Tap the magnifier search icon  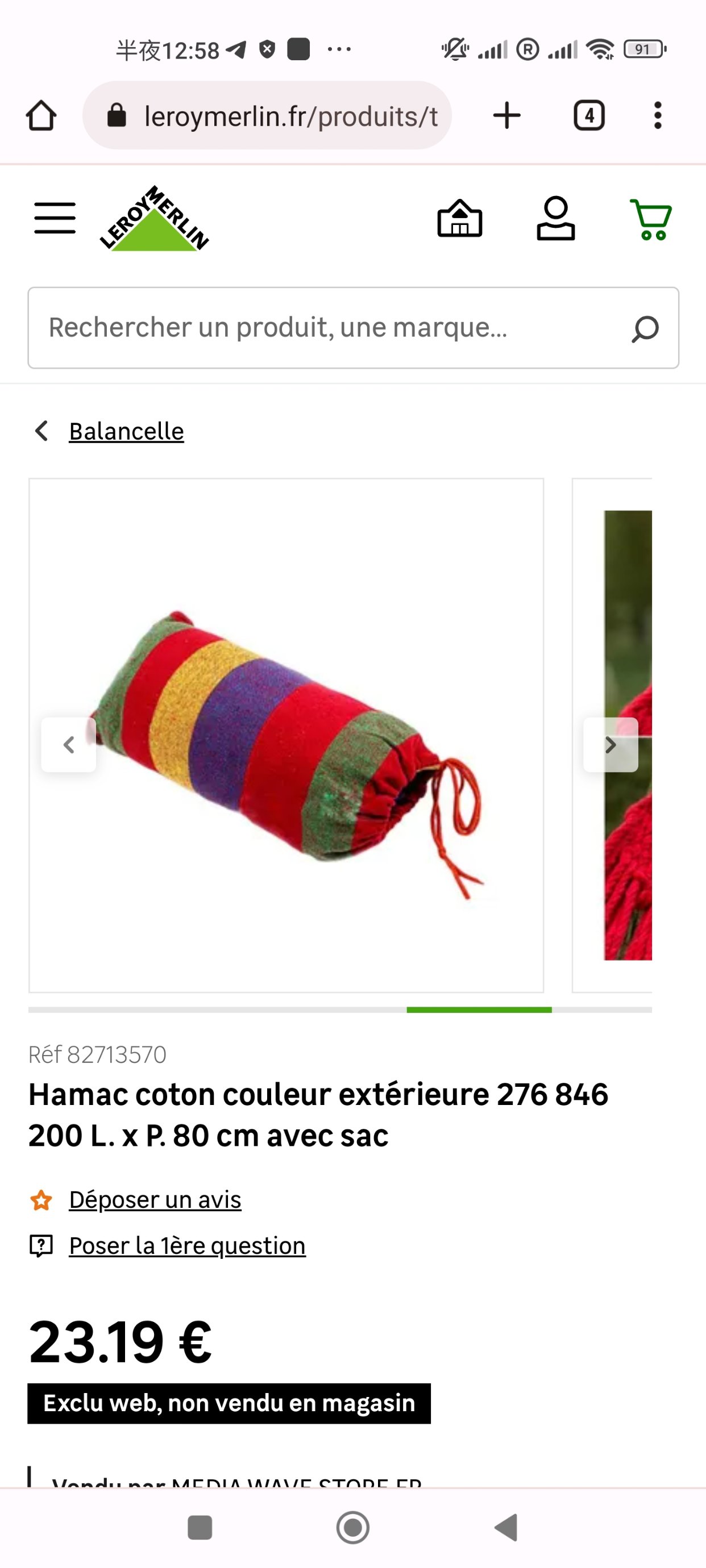645,329
